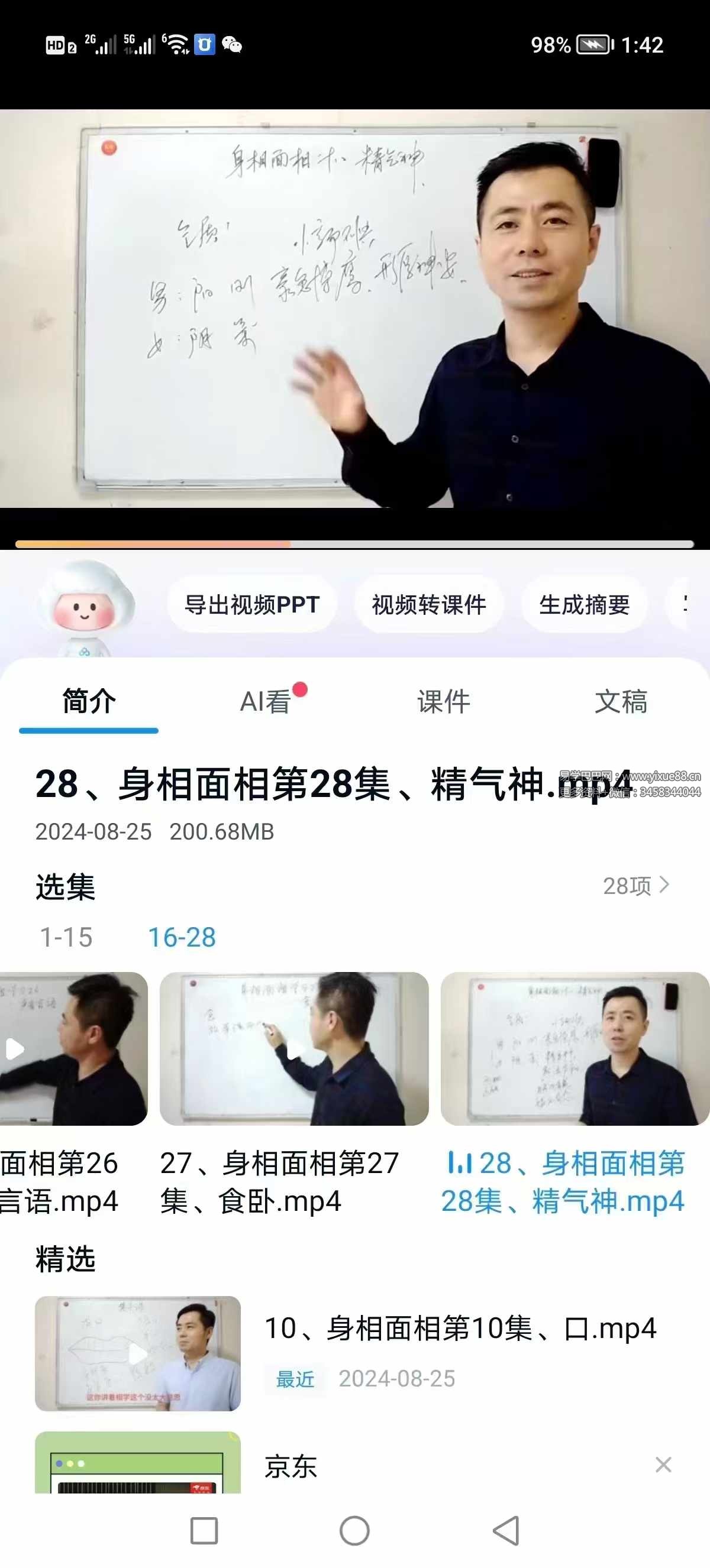Switch to the AI看 tab

point(266,701)
